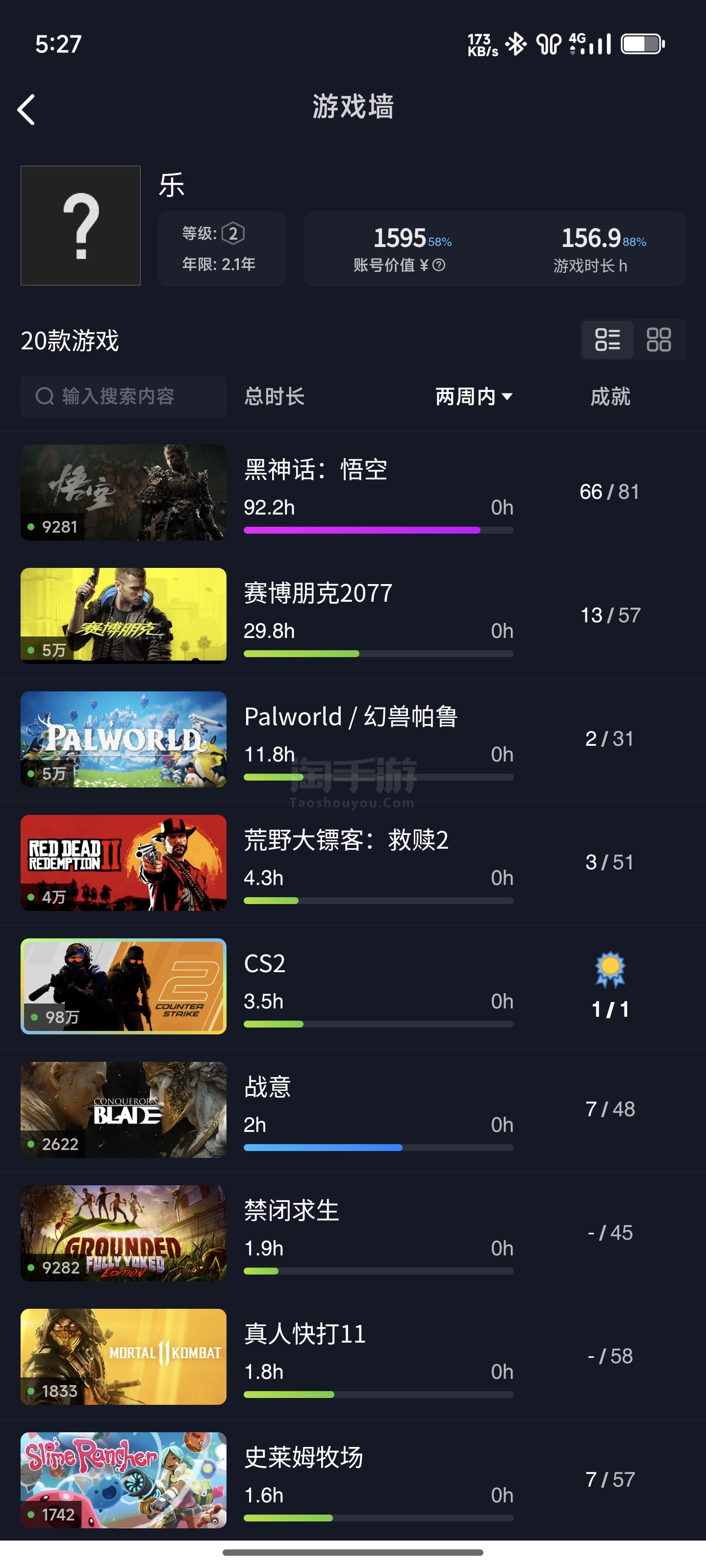706x1568 pixels.
Task: Tap the help icon beside 账号价值
Action: [x=439, y=265]
